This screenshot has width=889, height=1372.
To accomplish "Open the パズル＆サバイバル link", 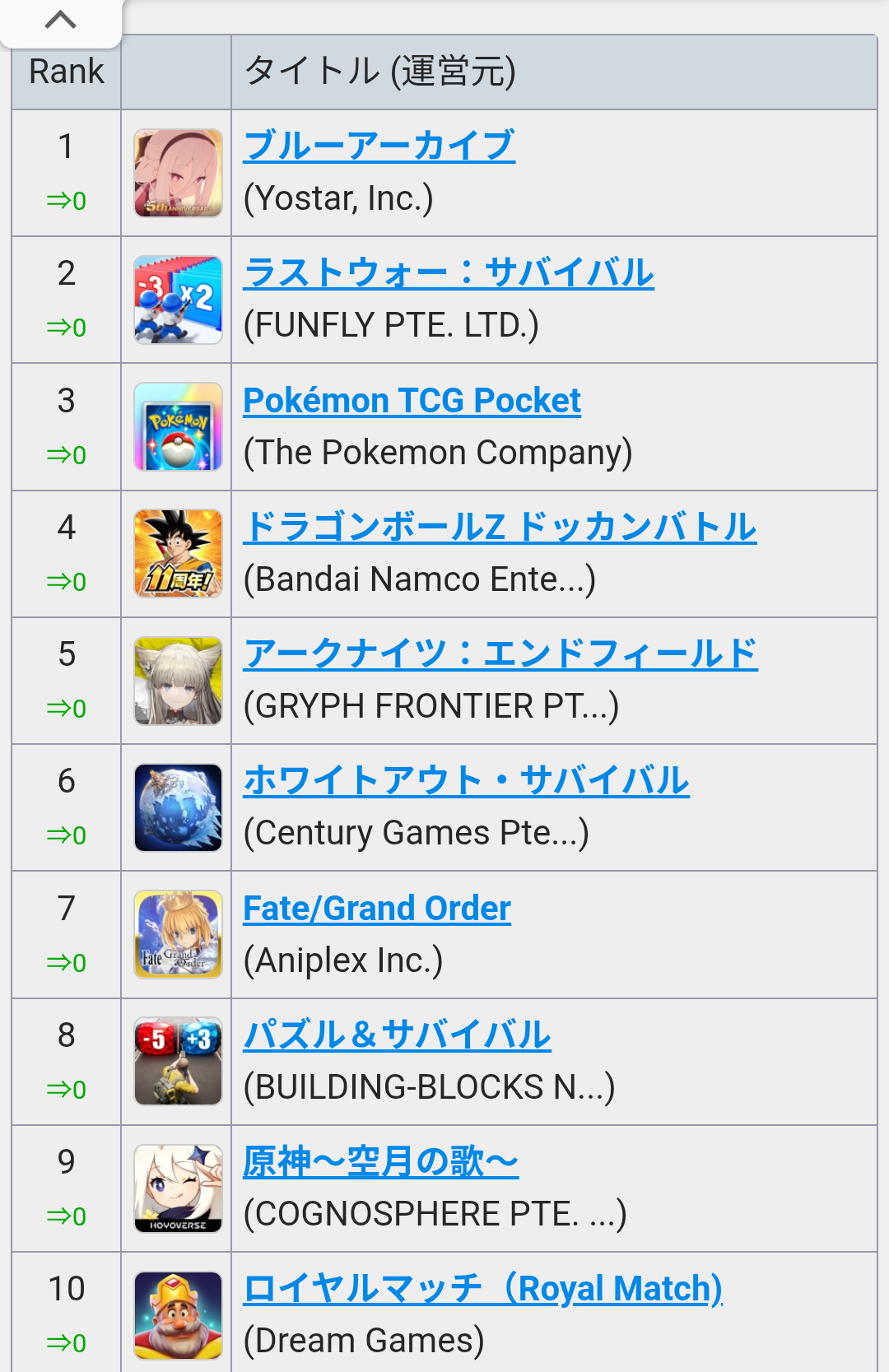I will tap(397, 1035).
